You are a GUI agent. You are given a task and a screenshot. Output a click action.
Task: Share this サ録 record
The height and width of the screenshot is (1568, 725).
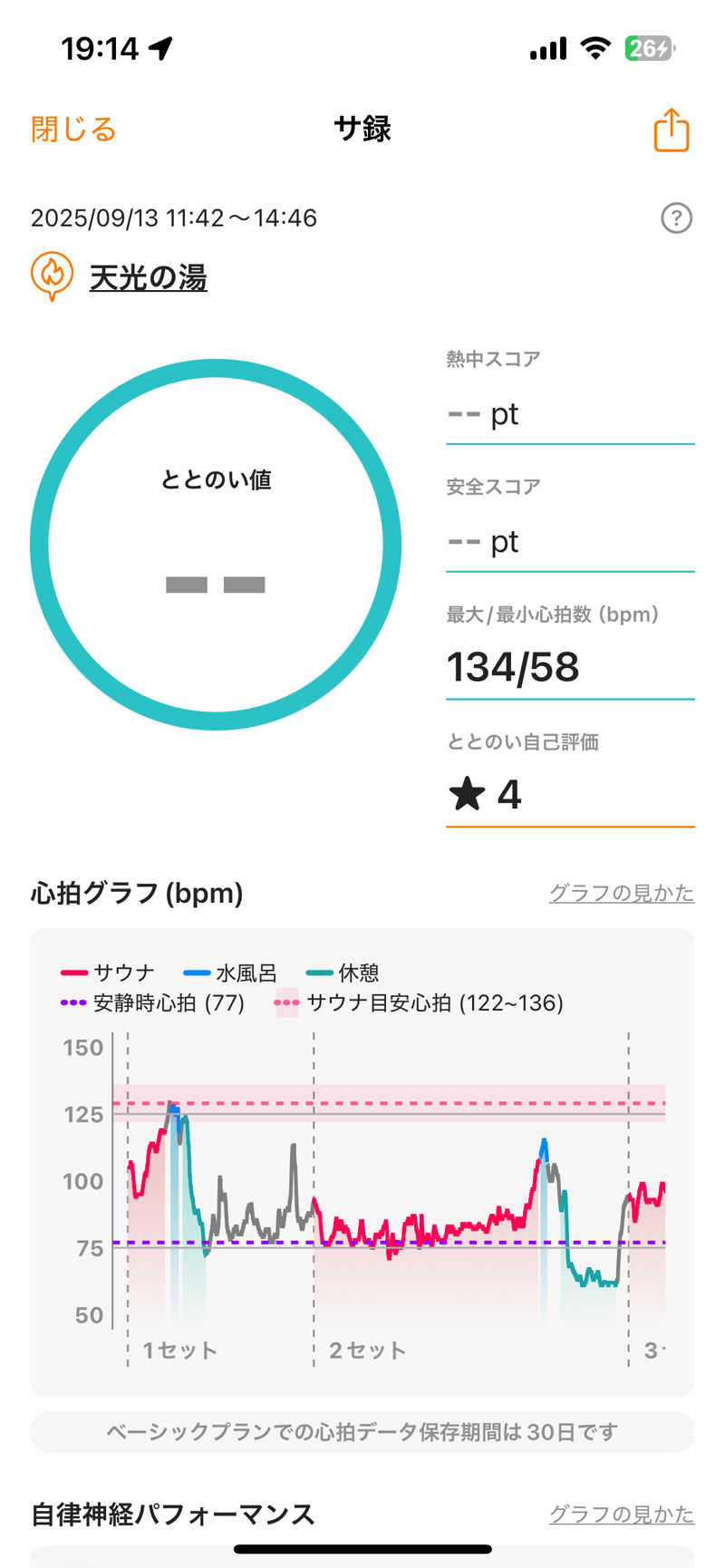click(x=672, y=130)
